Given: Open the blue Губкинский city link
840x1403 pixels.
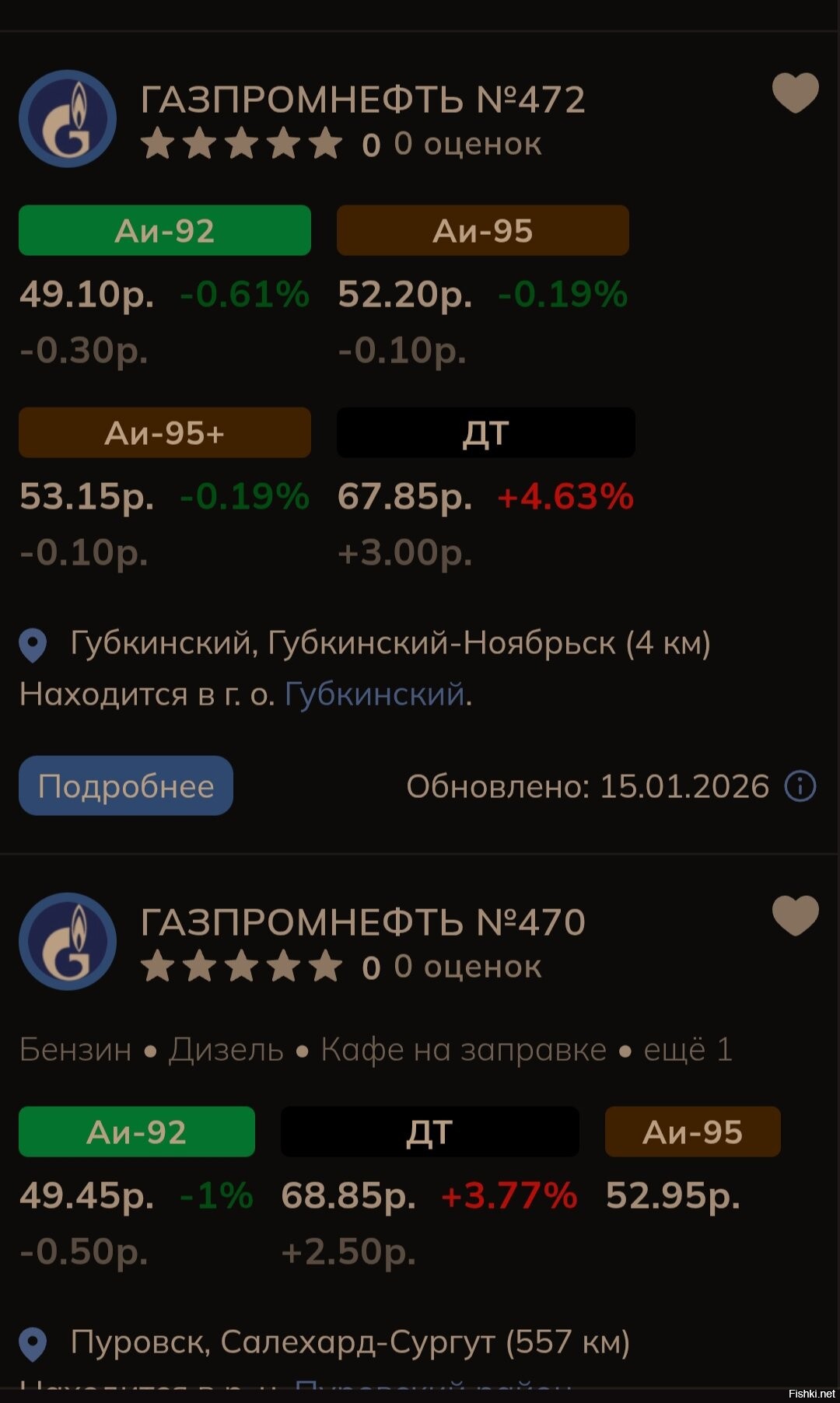Looking at the screenshot, I should (x=374, y=694).
